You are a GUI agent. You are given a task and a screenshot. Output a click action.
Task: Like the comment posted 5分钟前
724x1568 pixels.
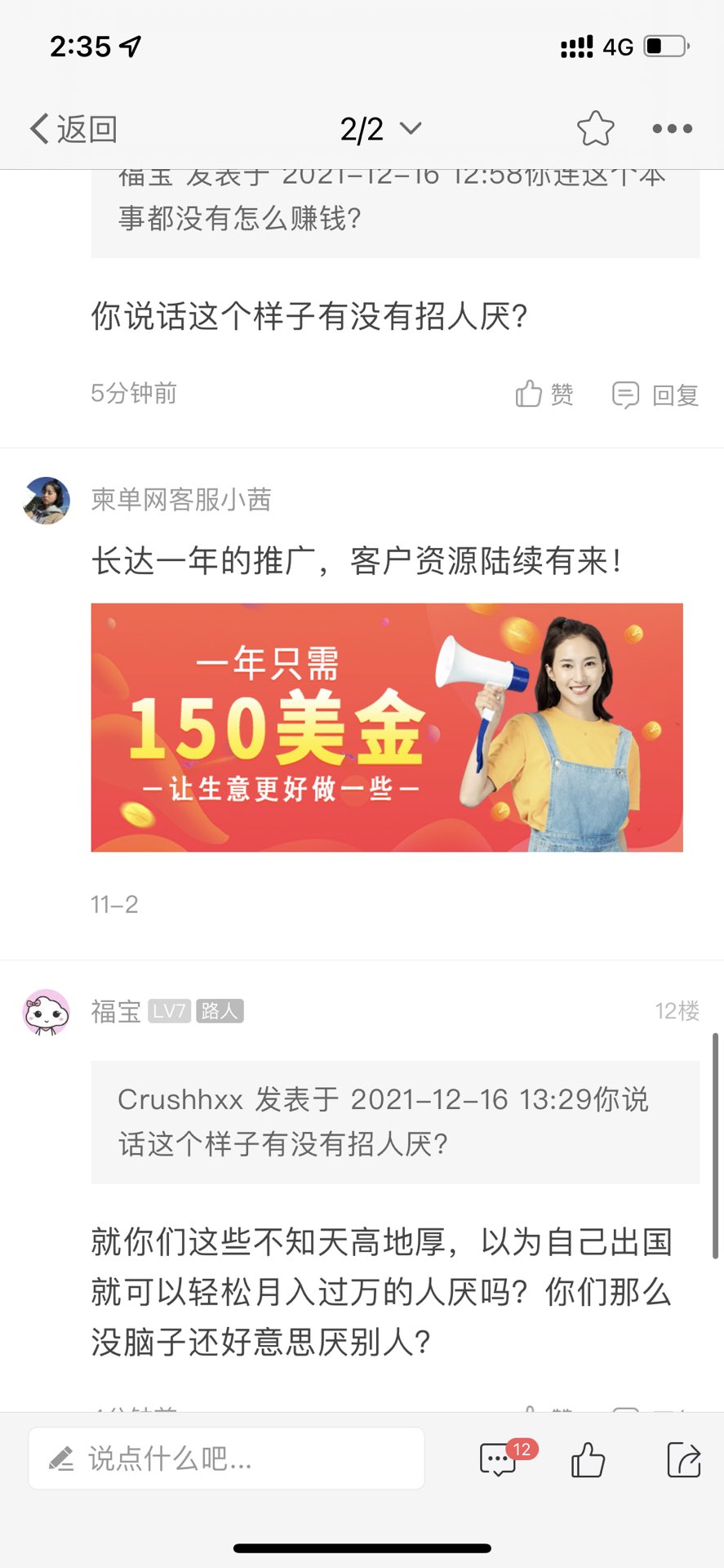click(544, 394)
